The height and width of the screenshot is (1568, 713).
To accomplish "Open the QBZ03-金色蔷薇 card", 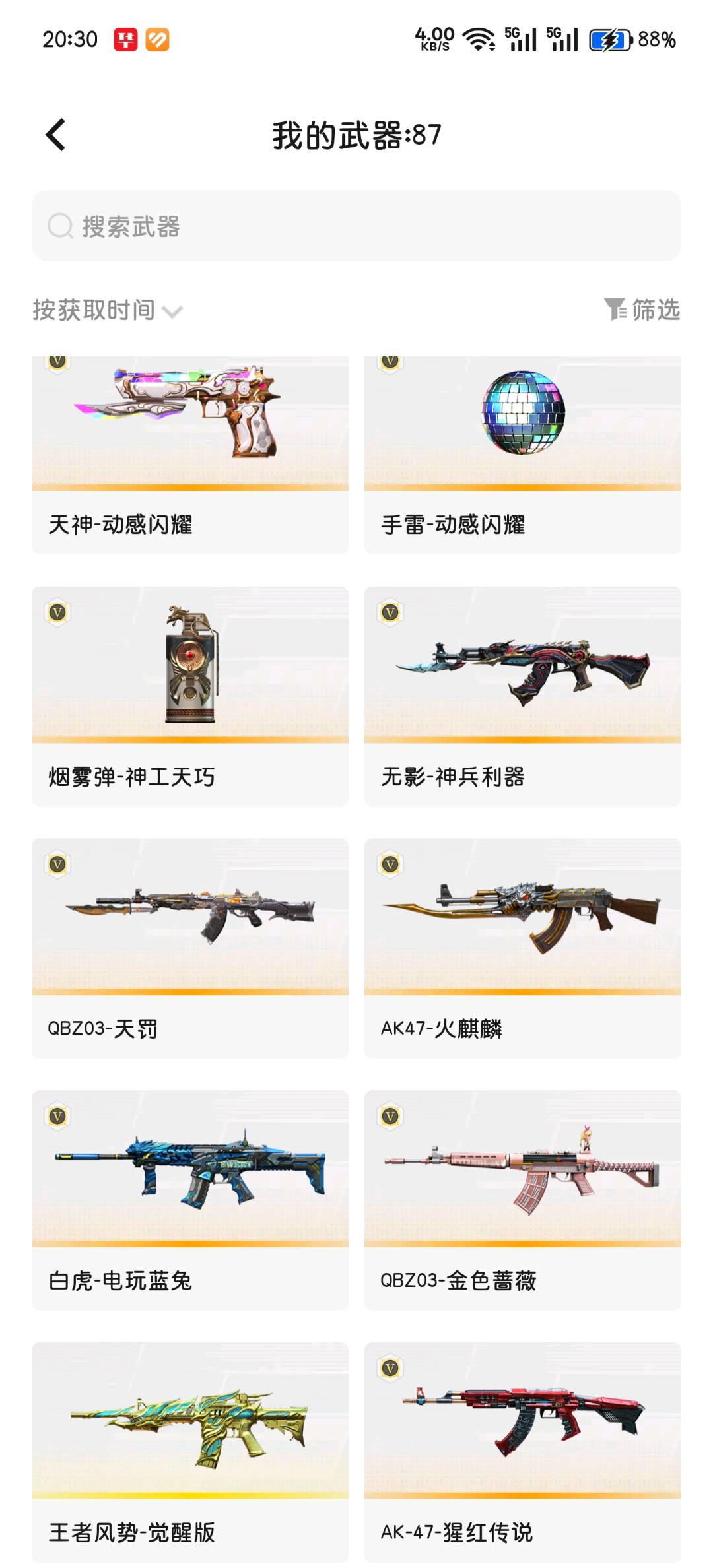I will pyautogui.click(x=523, y=1200).
